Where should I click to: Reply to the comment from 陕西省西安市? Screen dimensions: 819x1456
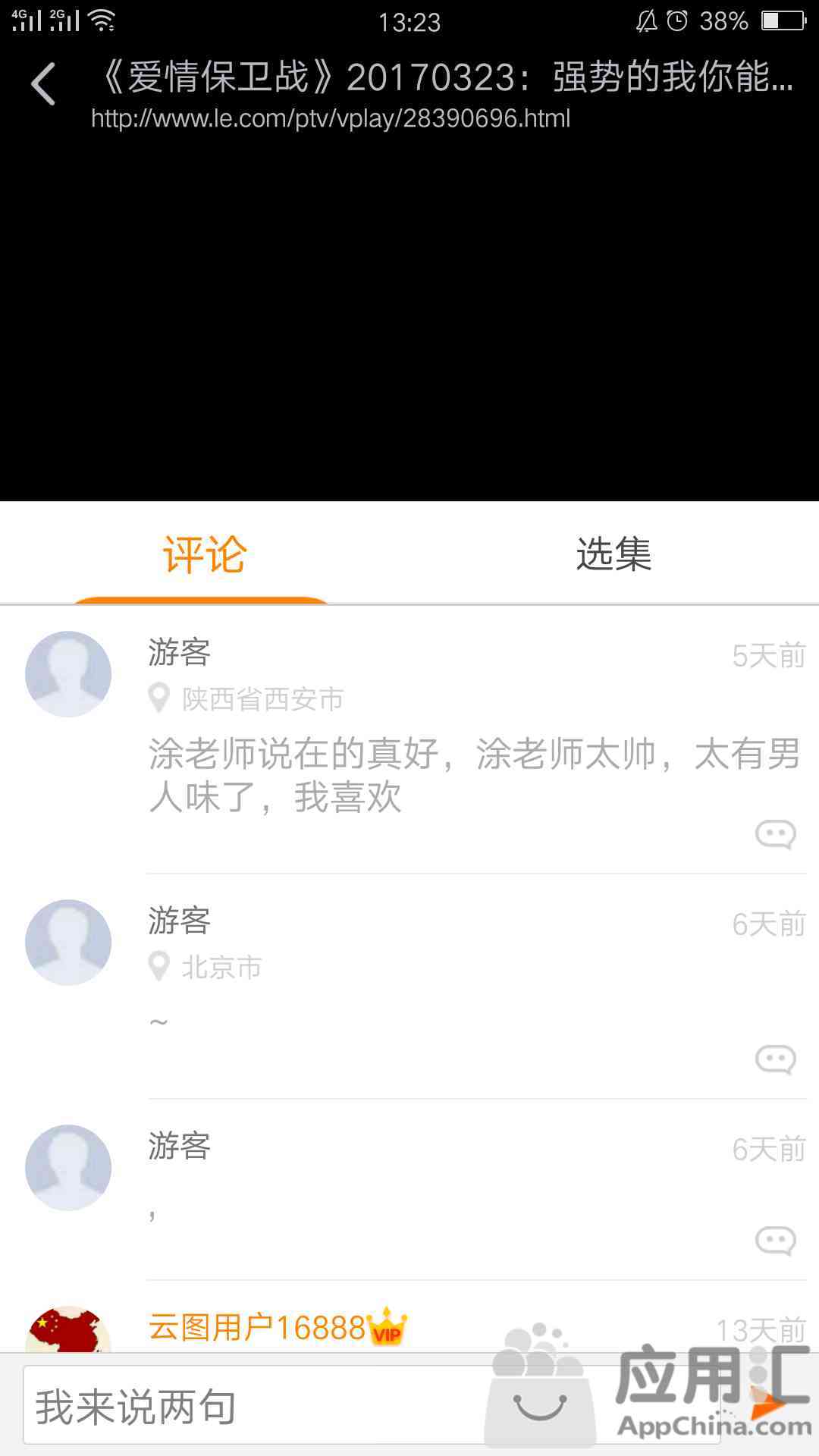pyautogui.click(x=775, y=834)
